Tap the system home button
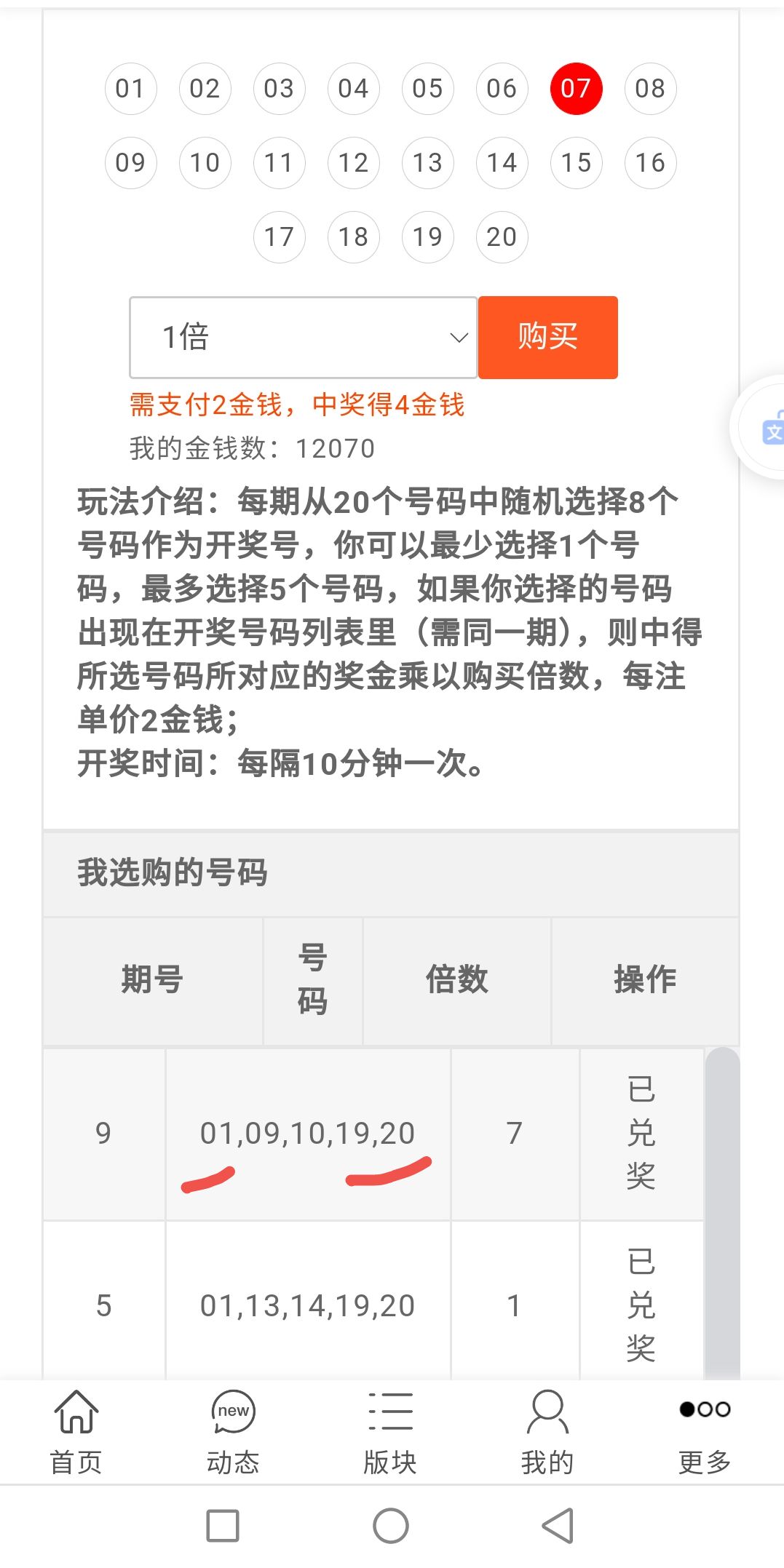 (x=391, y=1525)
